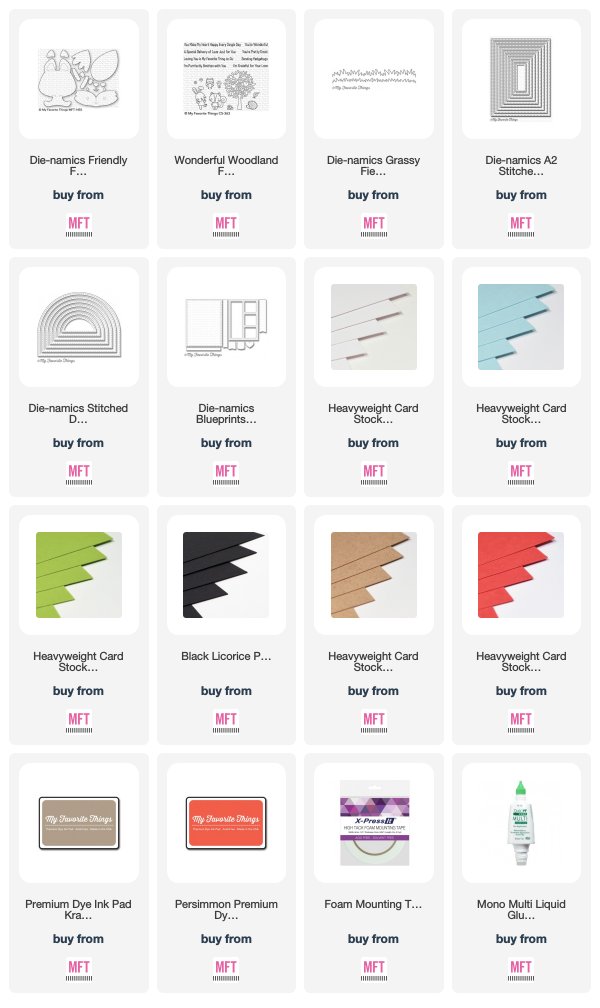Tap buy from MFT under Mono Multi Liquid Glu...
This screenshot has height=1008, width=600.
[522, 956]
